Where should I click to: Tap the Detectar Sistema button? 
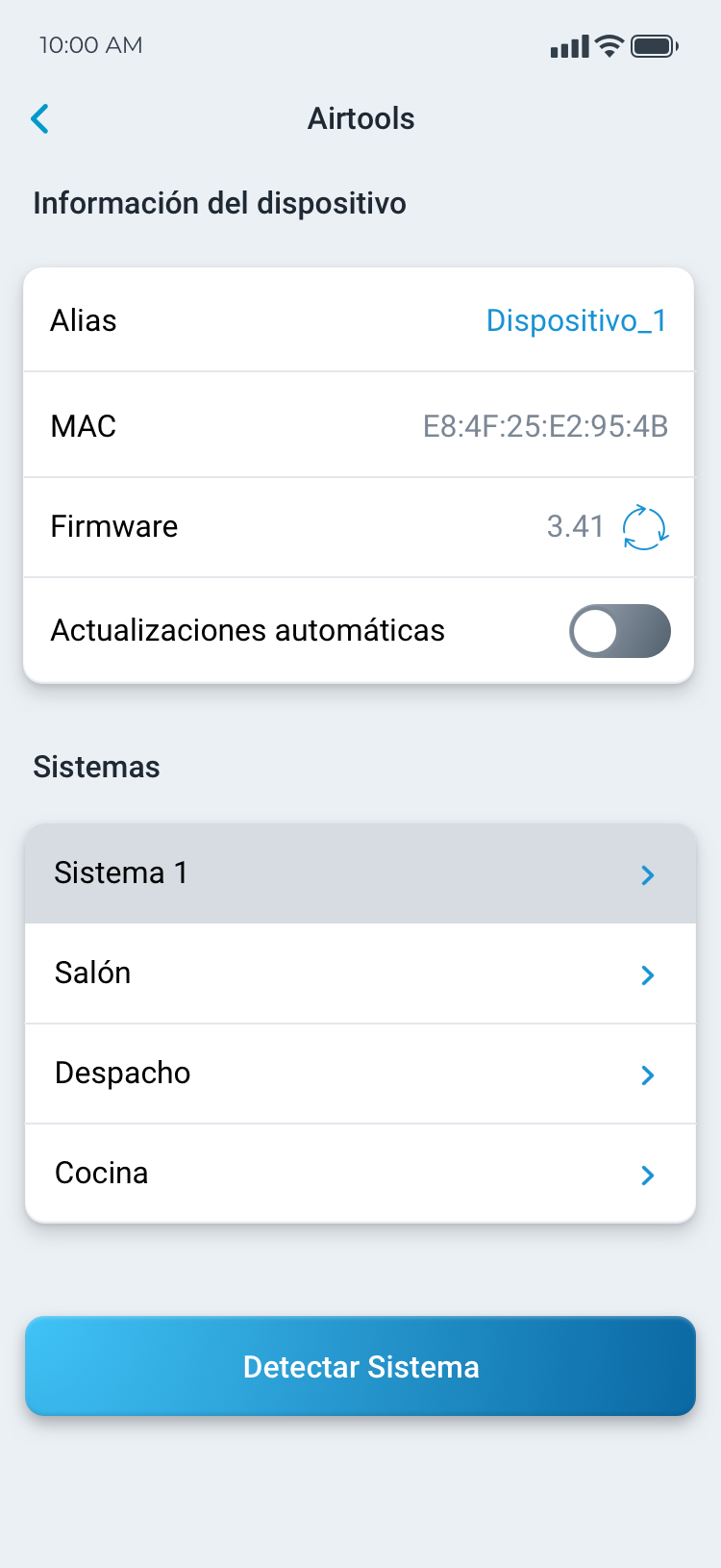pos(360,1366)
